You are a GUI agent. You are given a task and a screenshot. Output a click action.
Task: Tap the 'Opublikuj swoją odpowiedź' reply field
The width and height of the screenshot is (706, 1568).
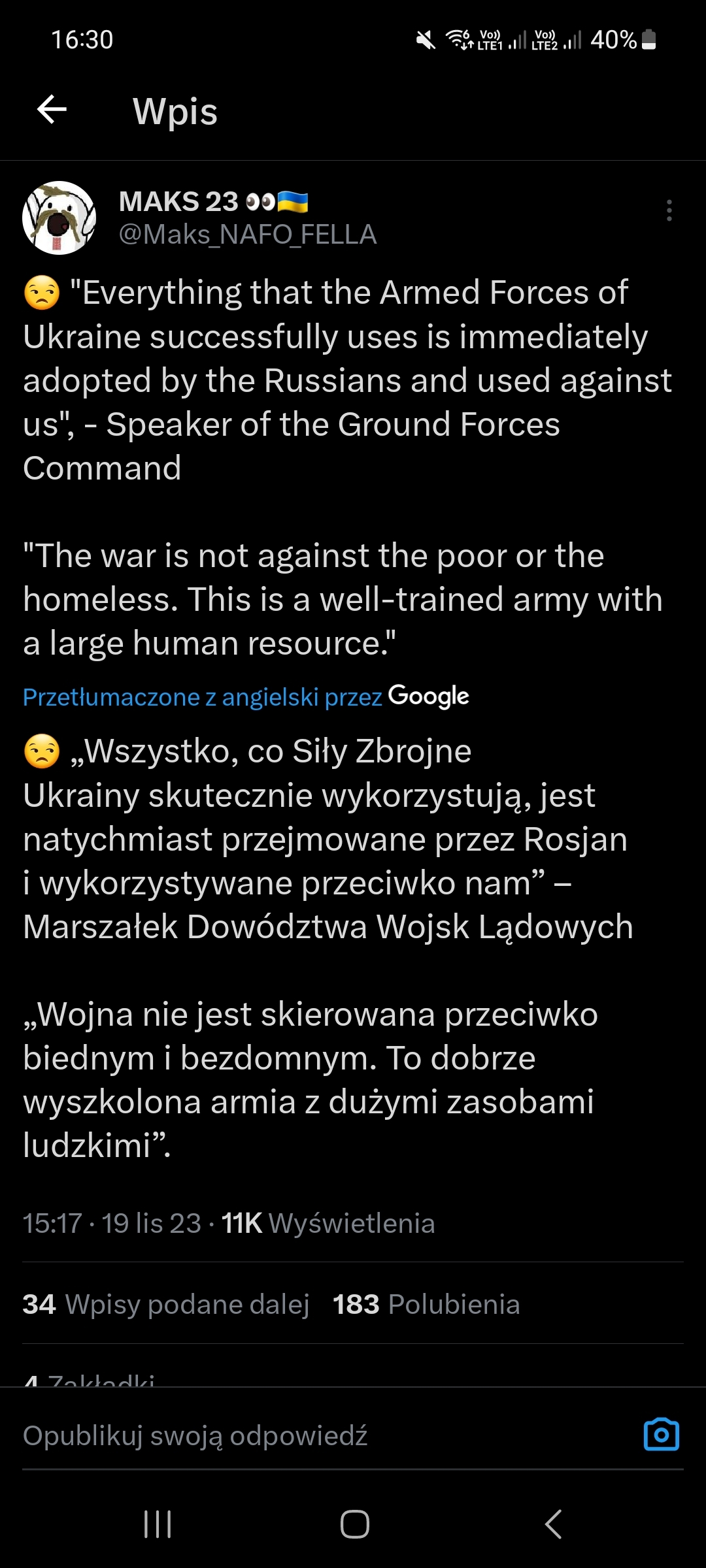(196, 1436)
